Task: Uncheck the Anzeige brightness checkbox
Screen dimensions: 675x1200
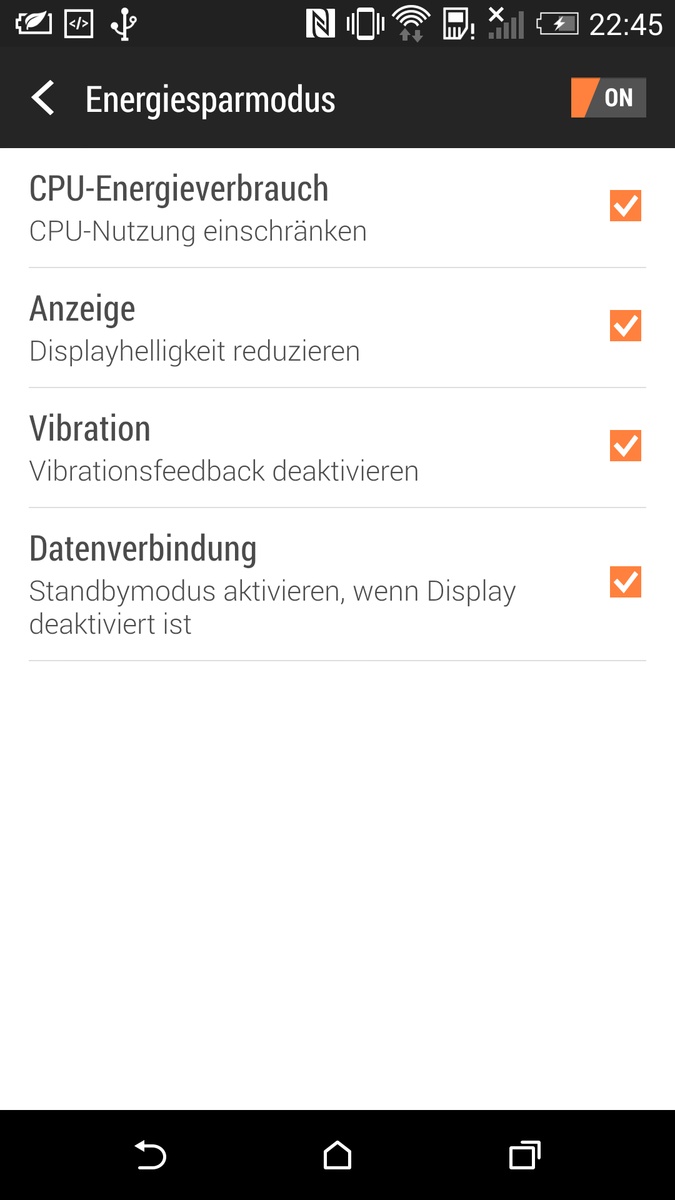Action: coord(625,326)
